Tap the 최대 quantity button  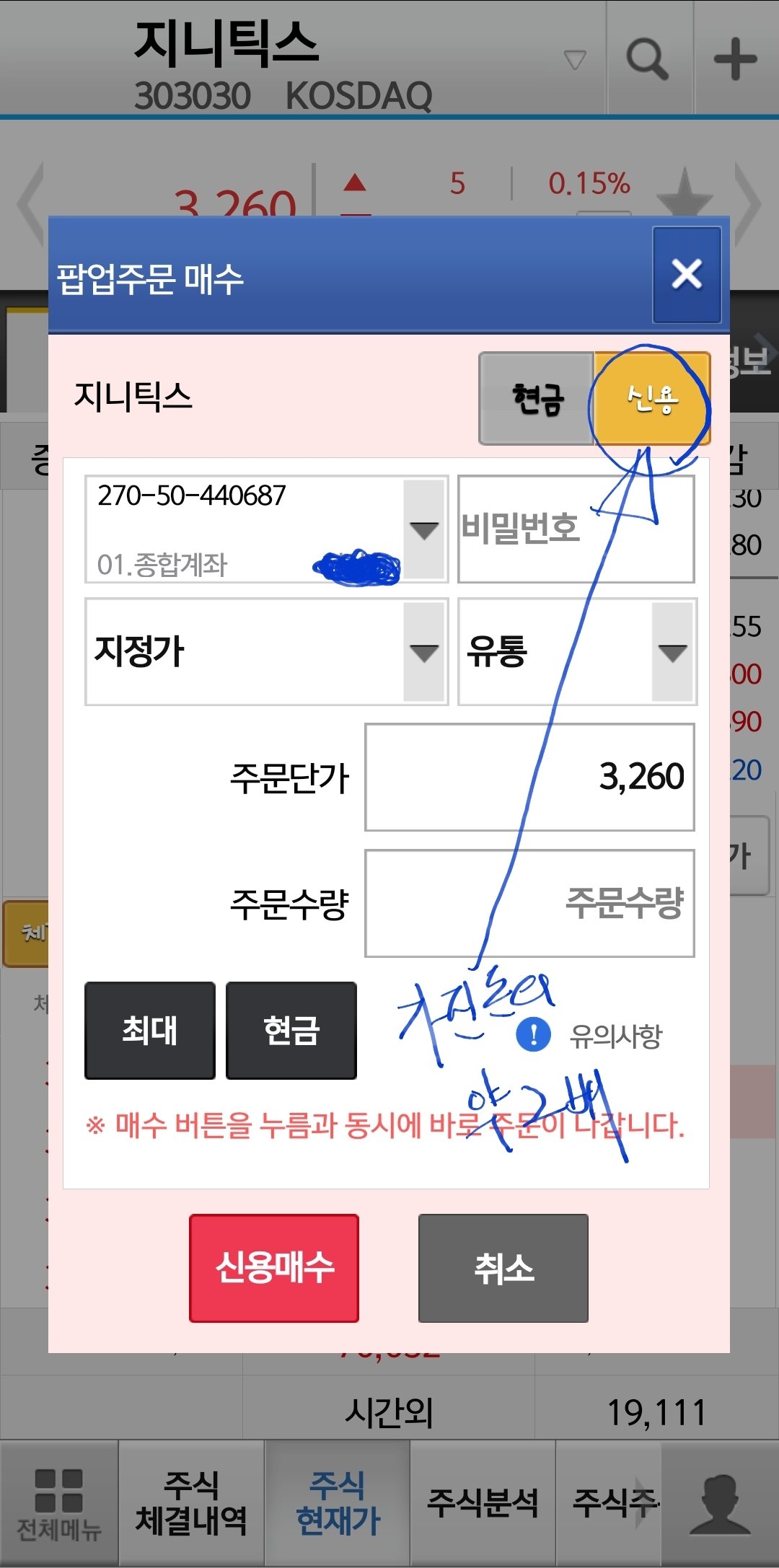point(150,1030)
